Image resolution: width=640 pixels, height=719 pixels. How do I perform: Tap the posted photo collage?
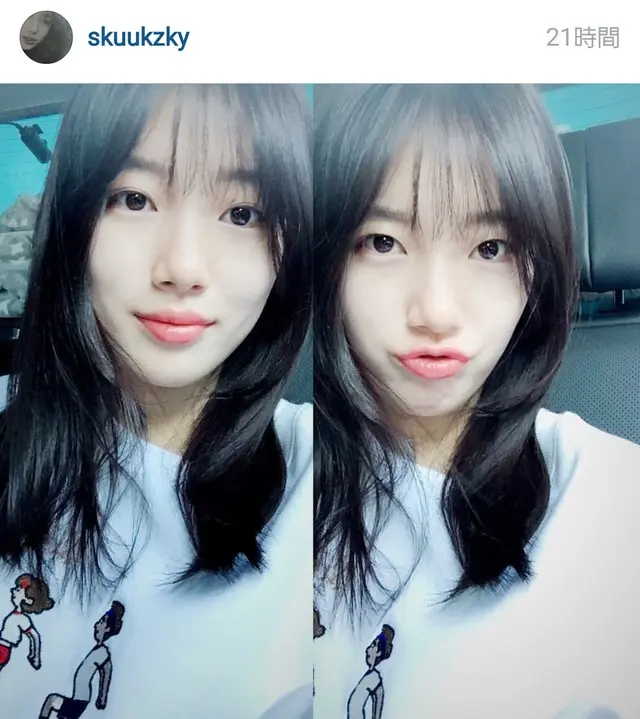[x=320, y=400]
